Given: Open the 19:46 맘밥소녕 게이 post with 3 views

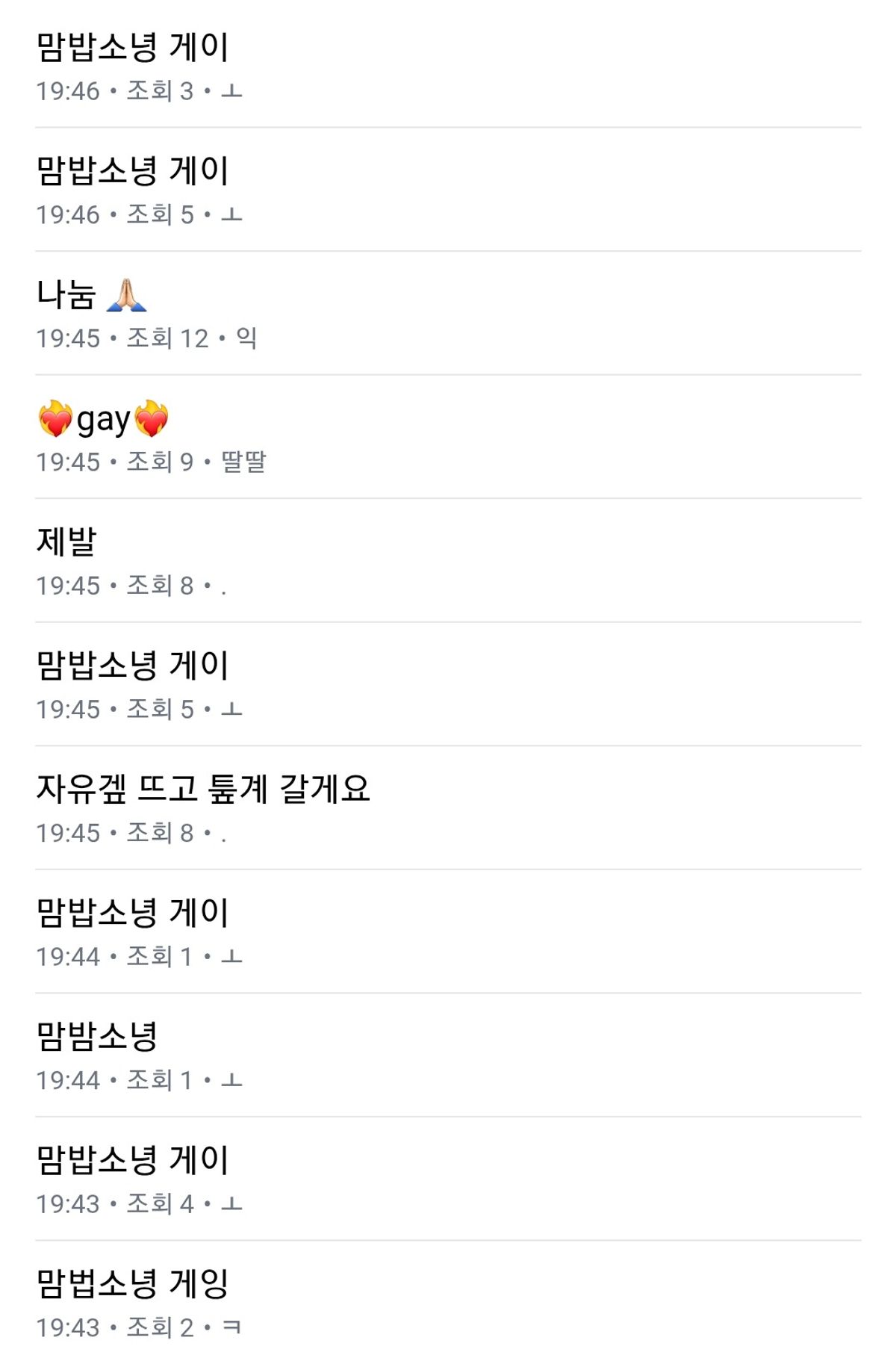Looking at the screenshot, I should click(132, 47).
